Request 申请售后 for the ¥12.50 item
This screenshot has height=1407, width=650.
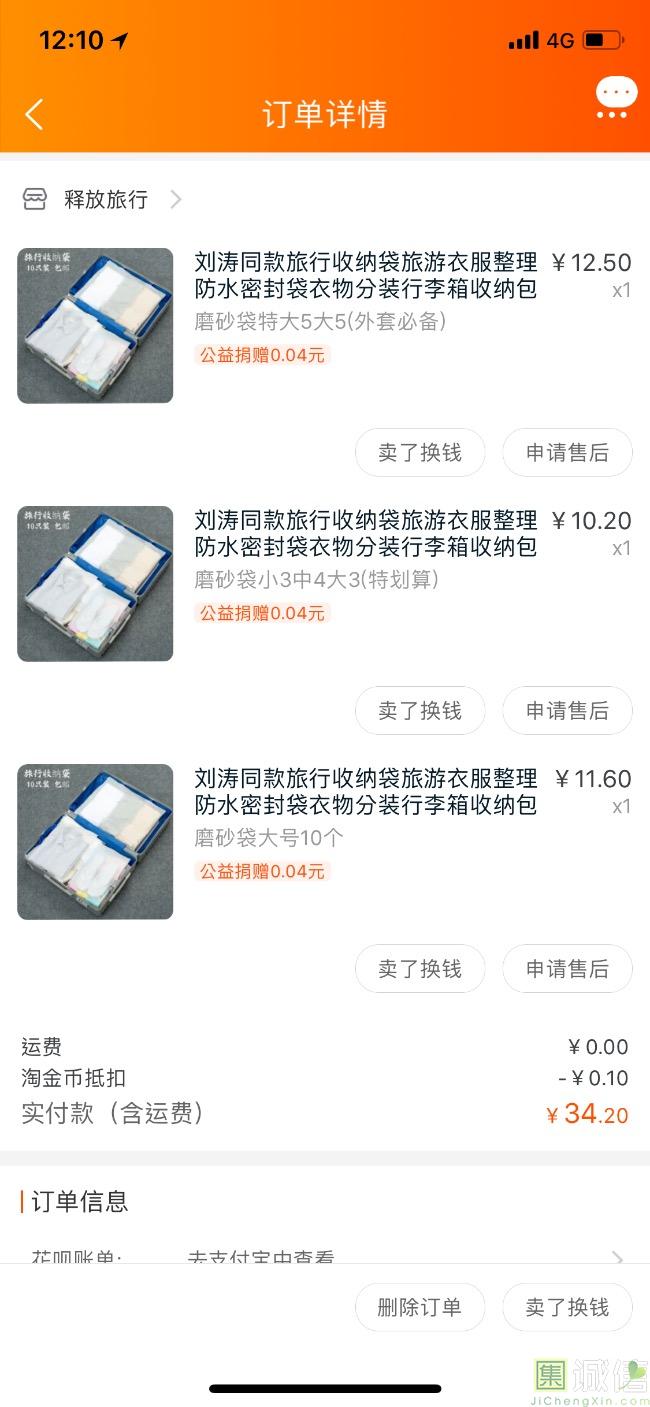[567, 453]
